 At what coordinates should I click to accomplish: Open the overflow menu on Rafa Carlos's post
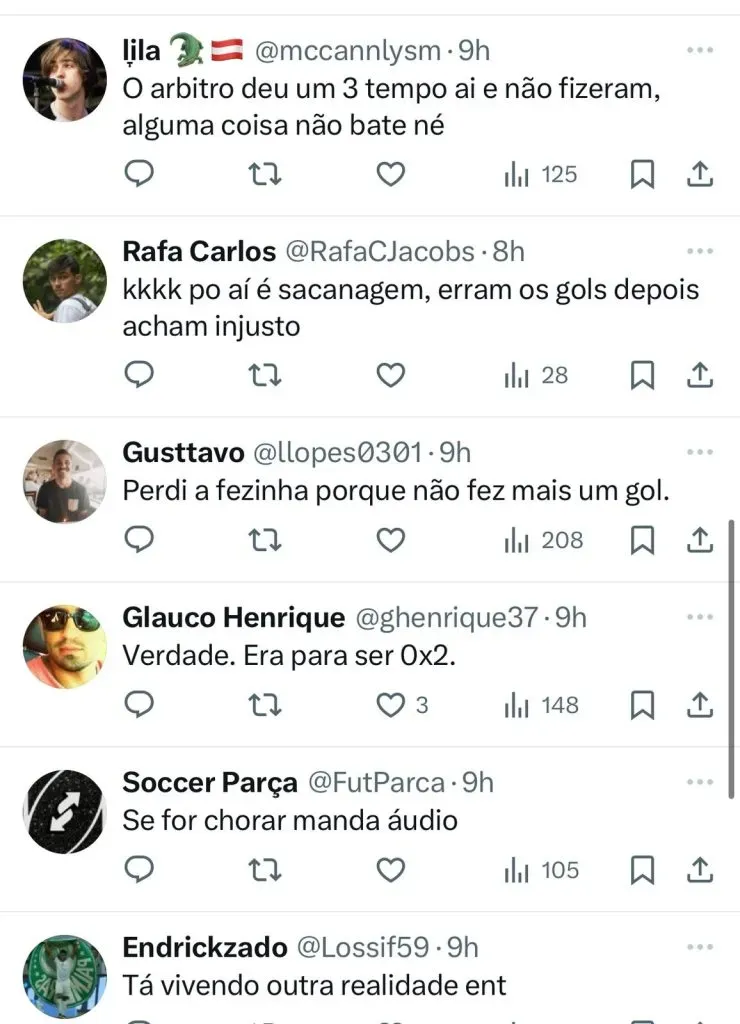[x=700, y=251]
